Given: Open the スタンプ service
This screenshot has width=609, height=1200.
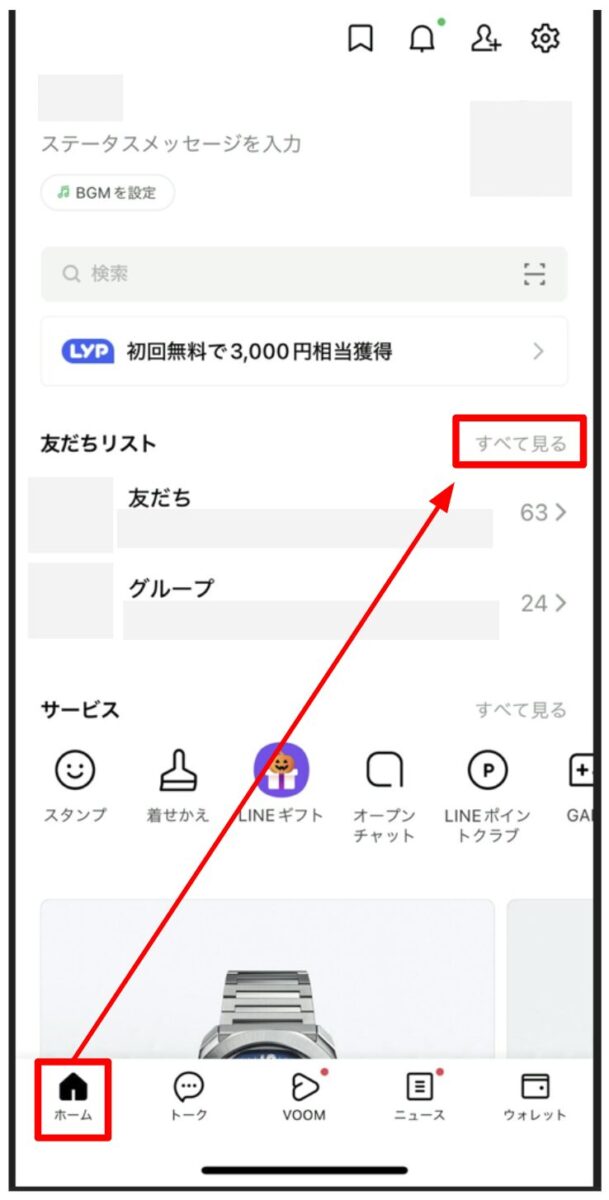Looking at the screenshot, I should pos(74,785).
